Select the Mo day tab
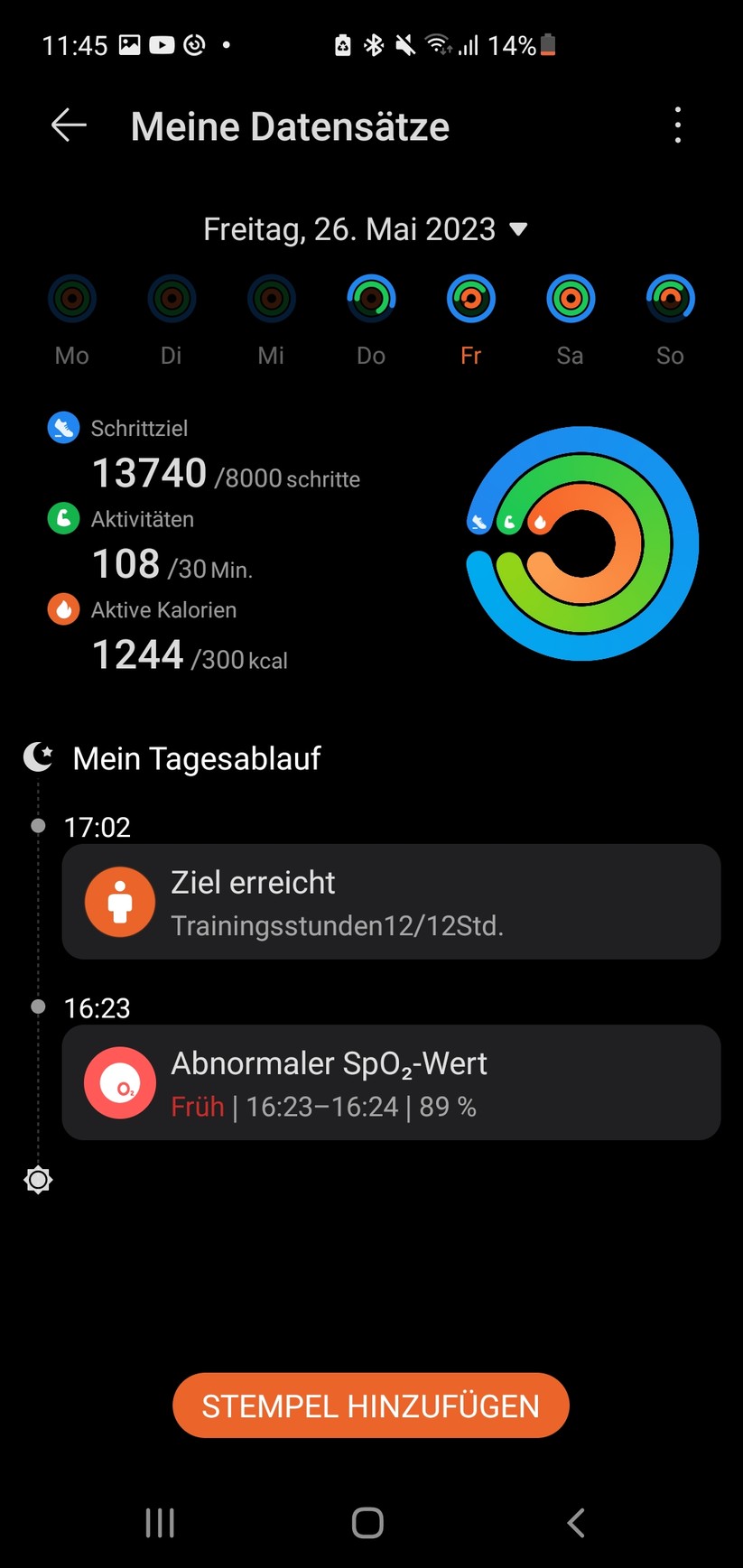 (x=71, y=298)
